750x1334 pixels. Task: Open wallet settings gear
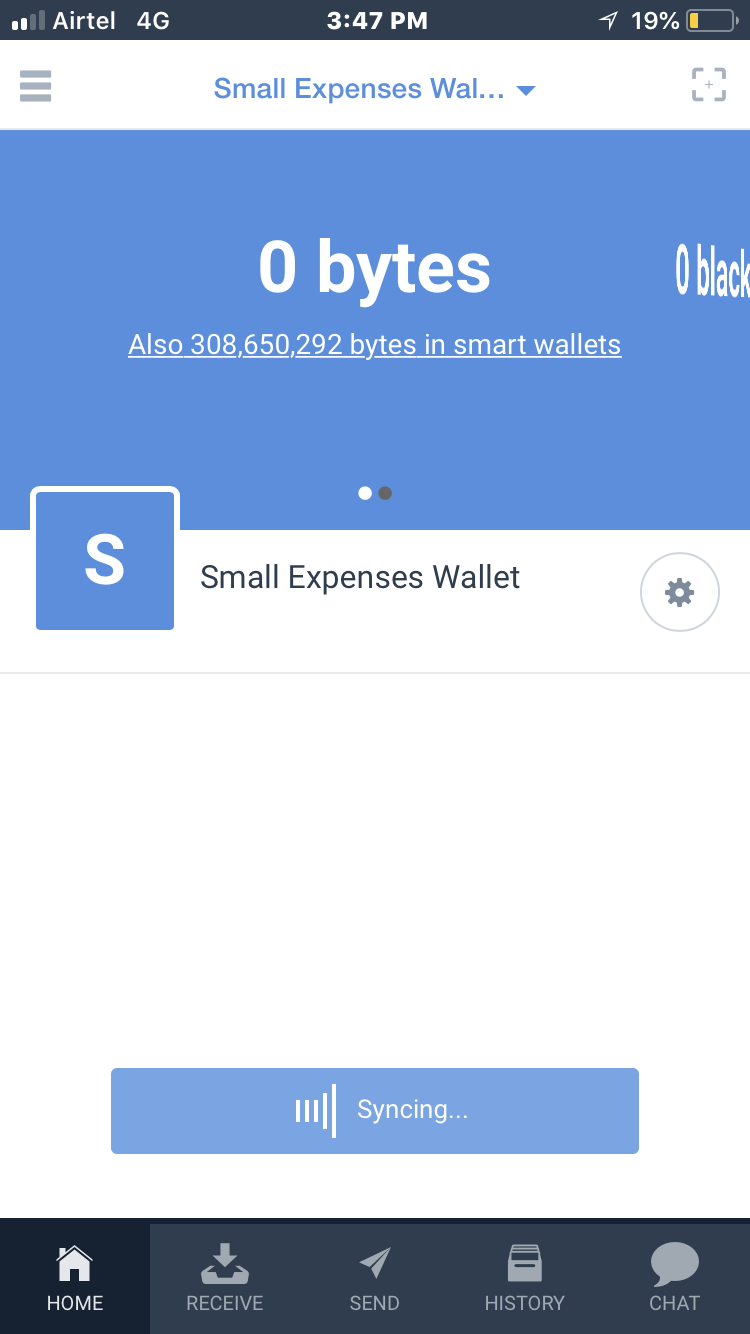pos(679,592)
